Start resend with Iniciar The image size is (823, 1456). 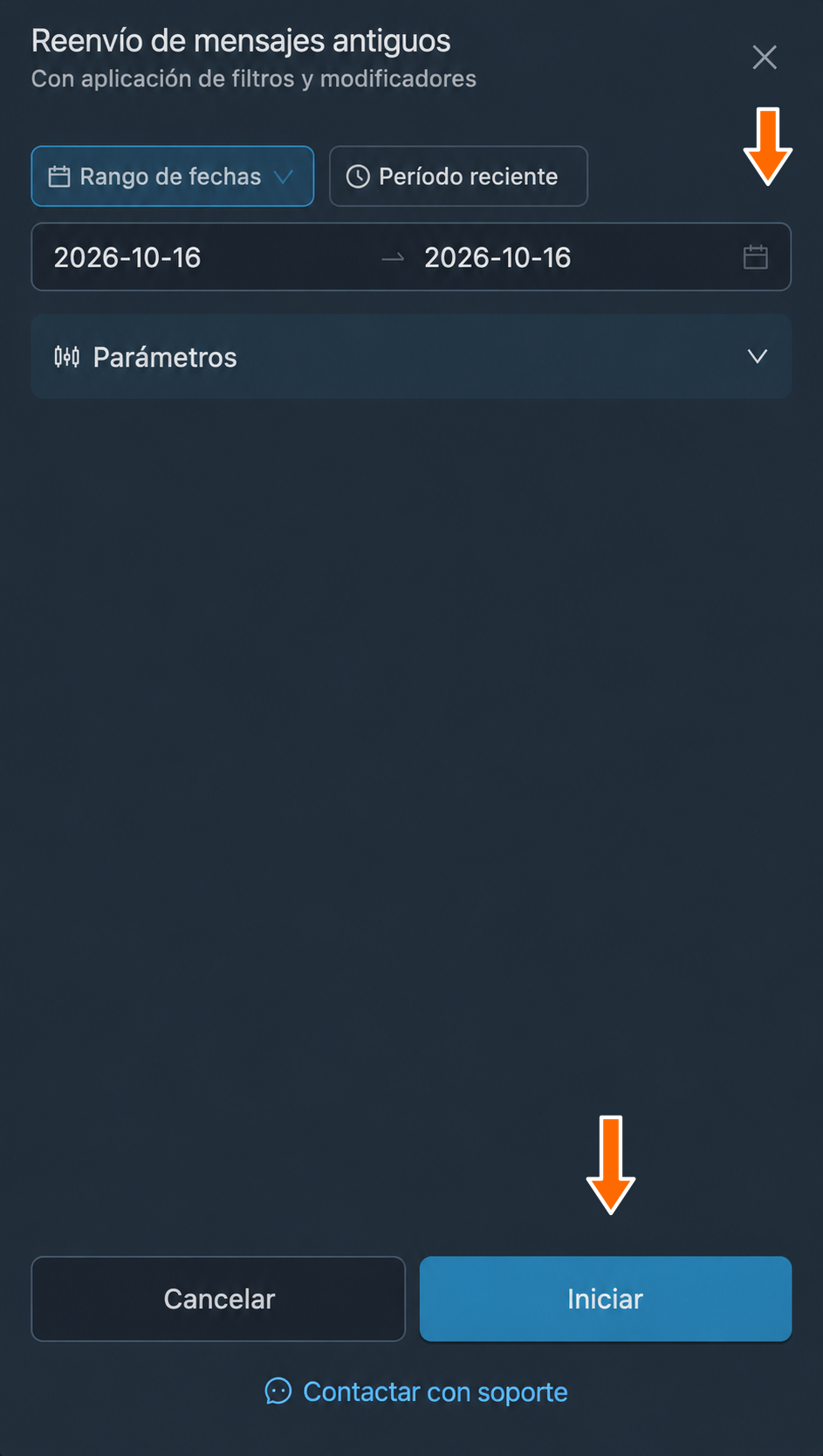[606, 1299]
